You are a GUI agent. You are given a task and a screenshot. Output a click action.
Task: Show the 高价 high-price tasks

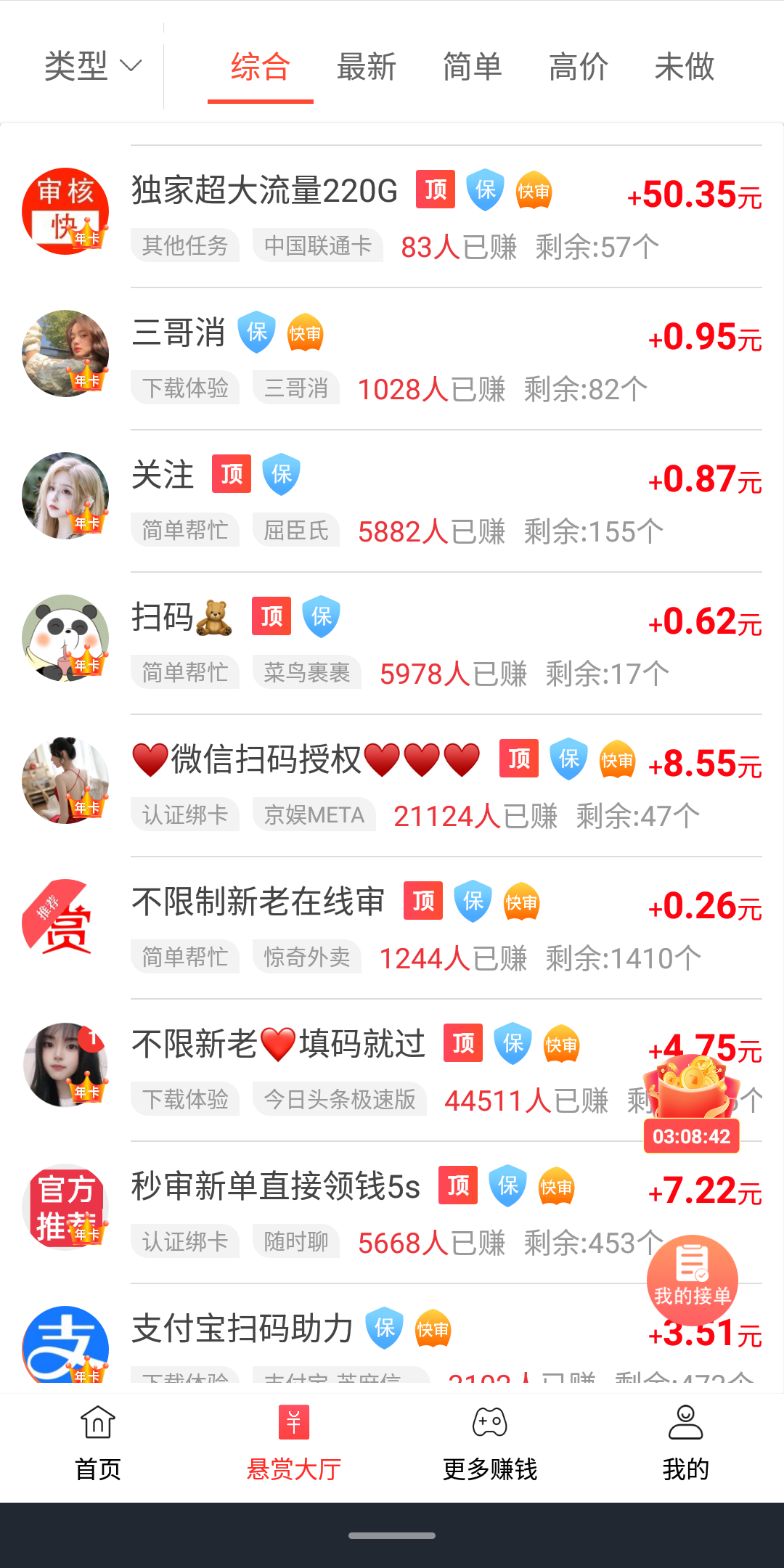click(579, 67)
